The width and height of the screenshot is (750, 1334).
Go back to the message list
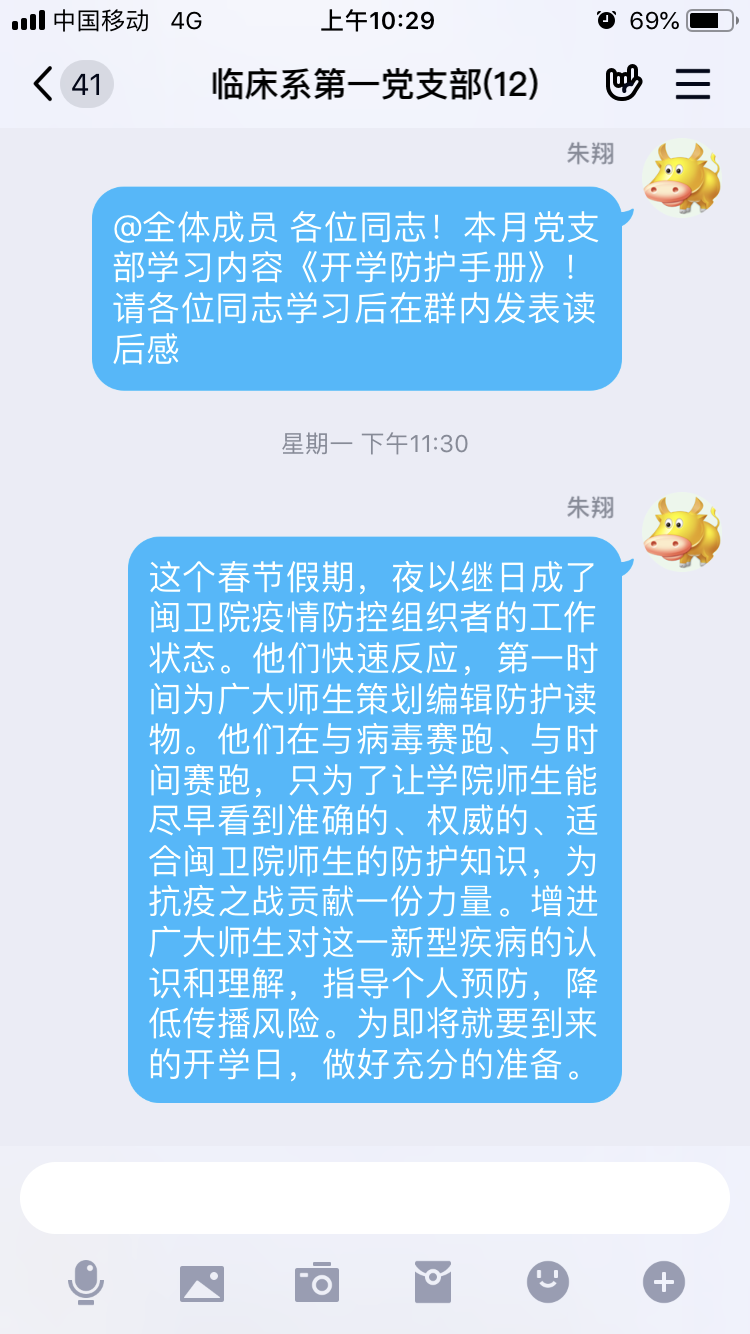pyautogui.click(x=44, y=84)
